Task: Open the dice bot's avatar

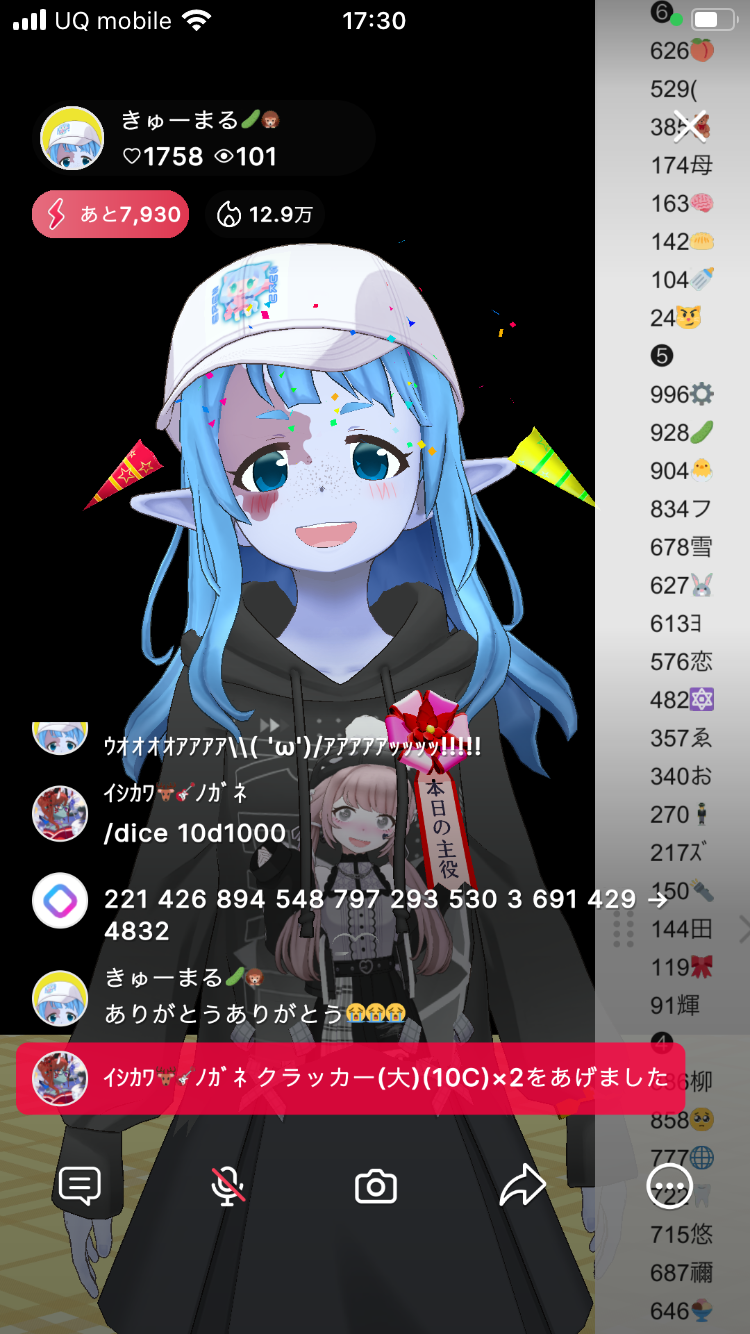Action: pos(60,901)
